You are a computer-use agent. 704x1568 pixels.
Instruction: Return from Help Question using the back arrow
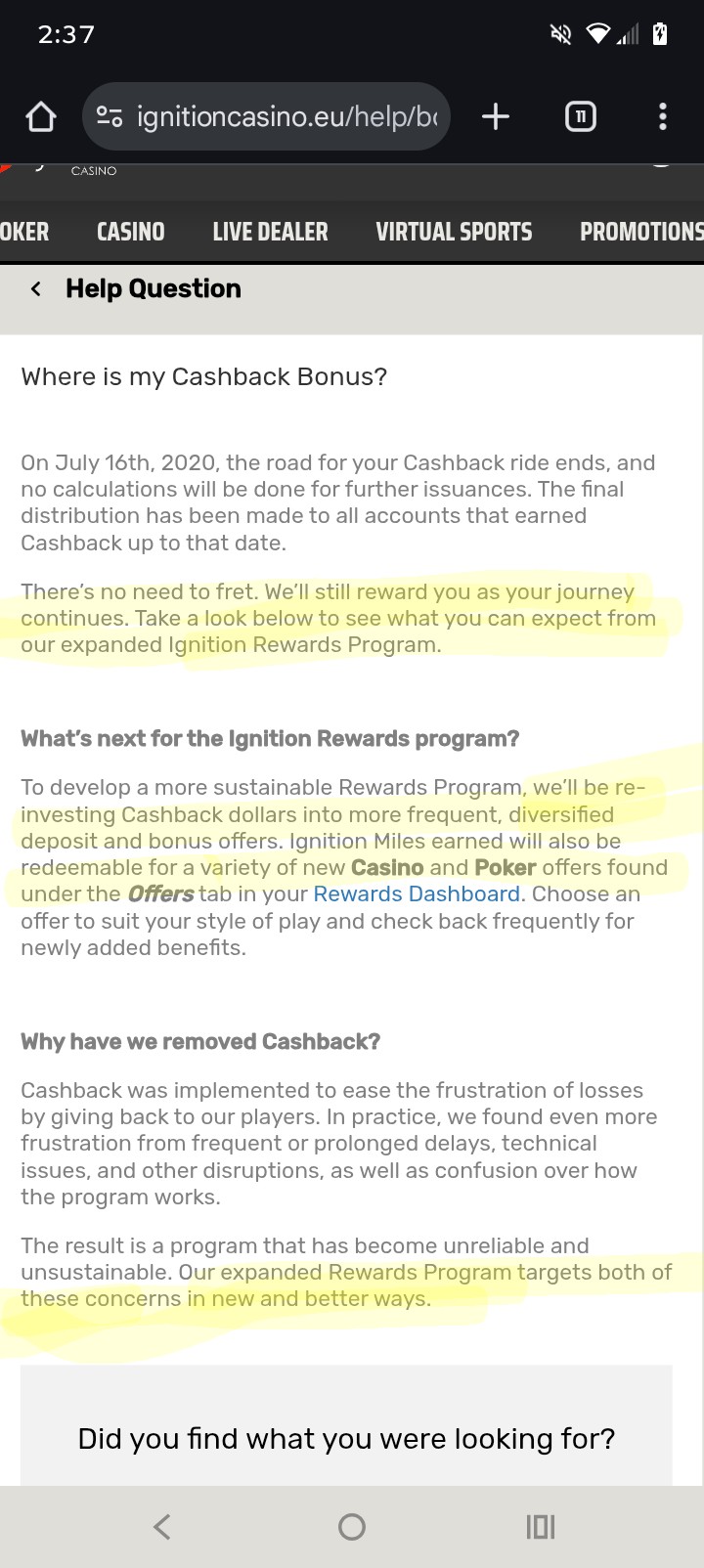(x=36, y=288)
